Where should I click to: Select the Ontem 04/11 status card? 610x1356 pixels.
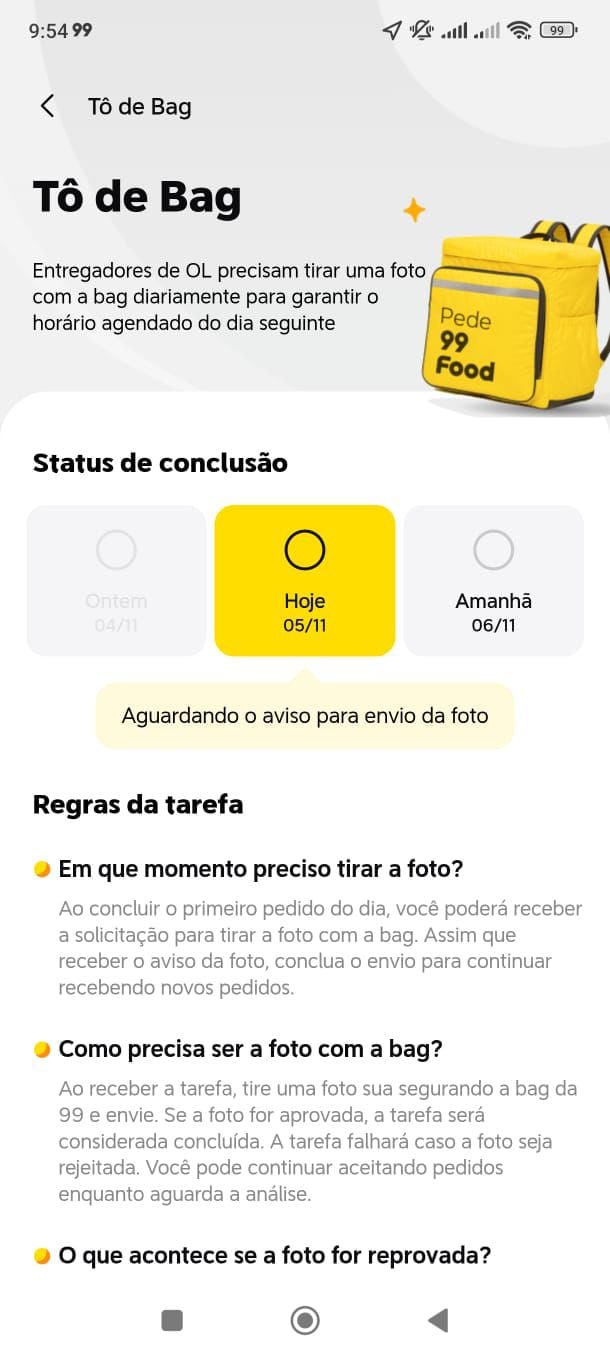(116, 581)
